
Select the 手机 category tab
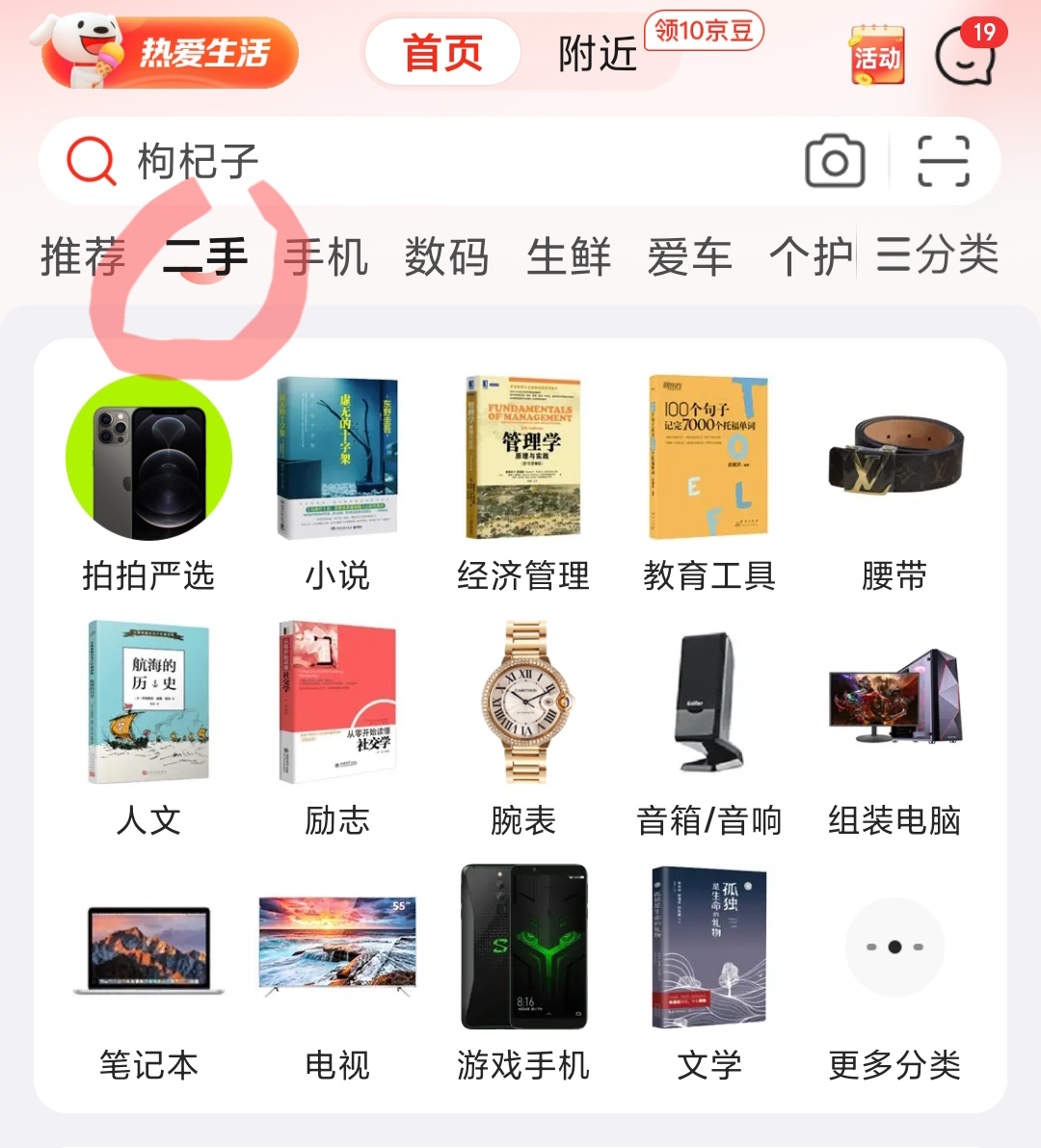tap(326, 257)
